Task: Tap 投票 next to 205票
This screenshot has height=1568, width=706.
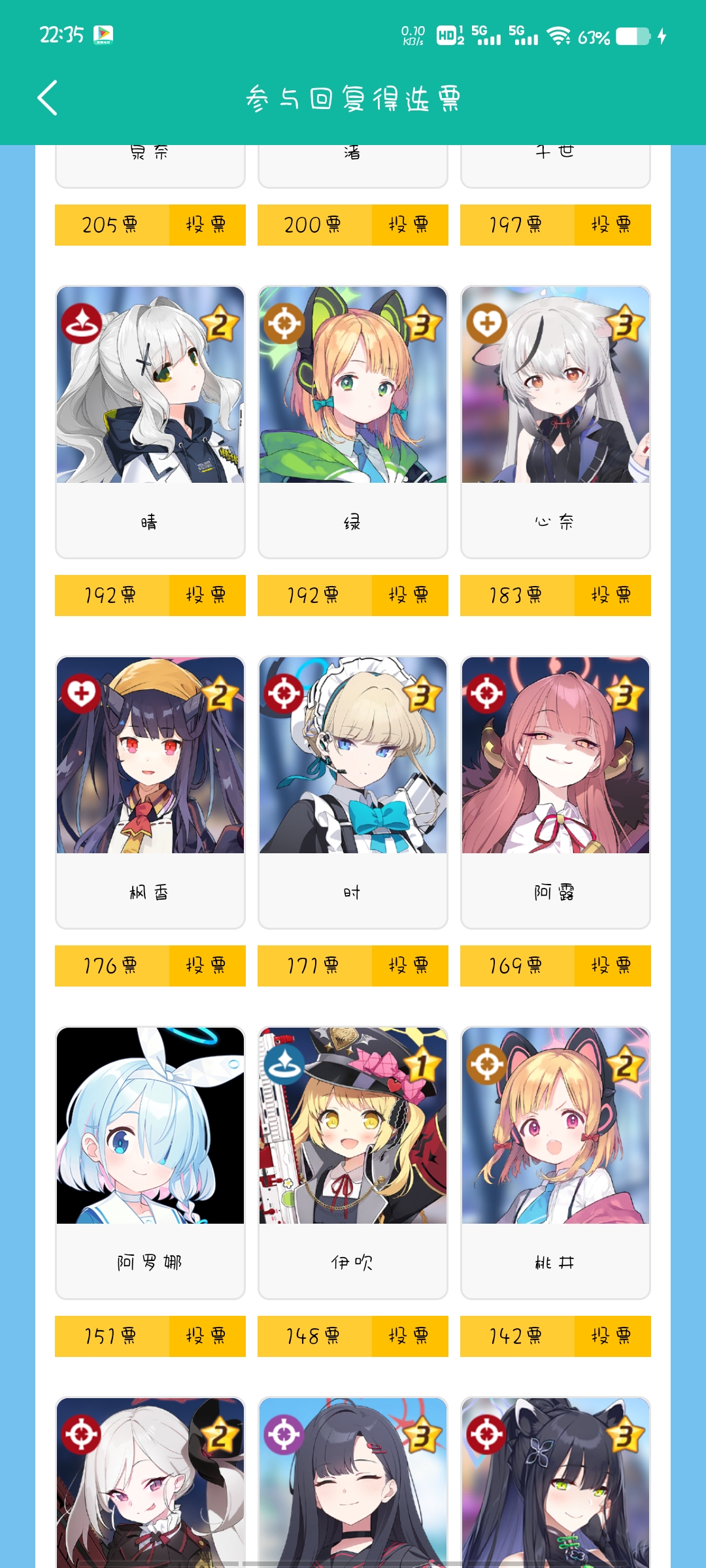Action: (x=207, y=225)
